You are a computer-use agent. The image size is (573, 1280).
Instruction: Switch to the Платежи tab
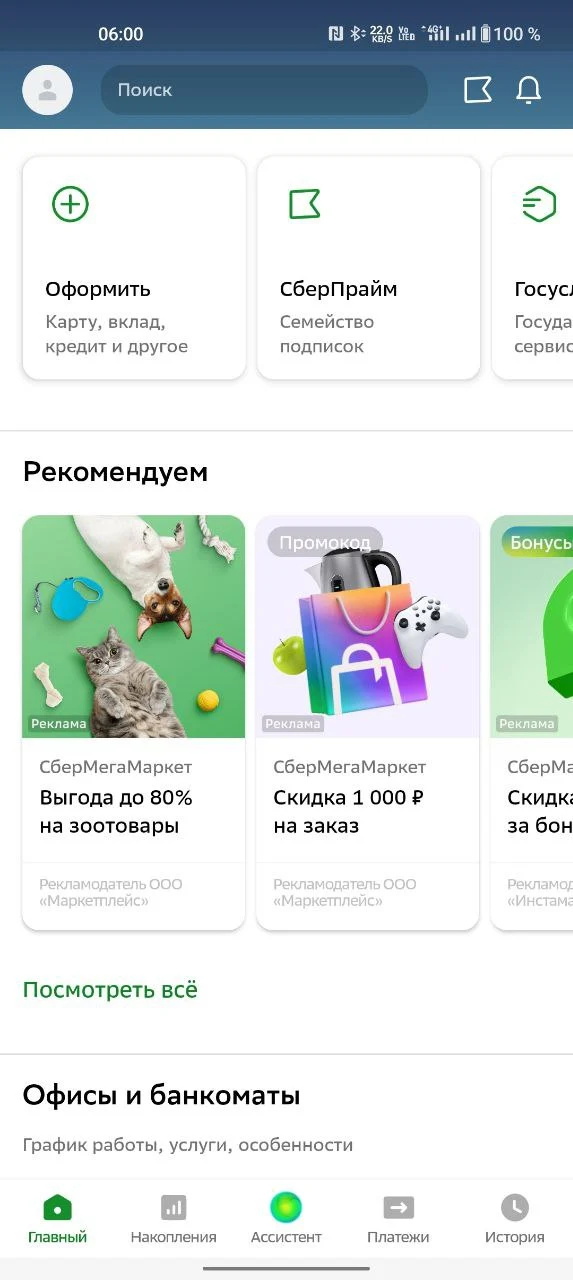[398, 1219]
